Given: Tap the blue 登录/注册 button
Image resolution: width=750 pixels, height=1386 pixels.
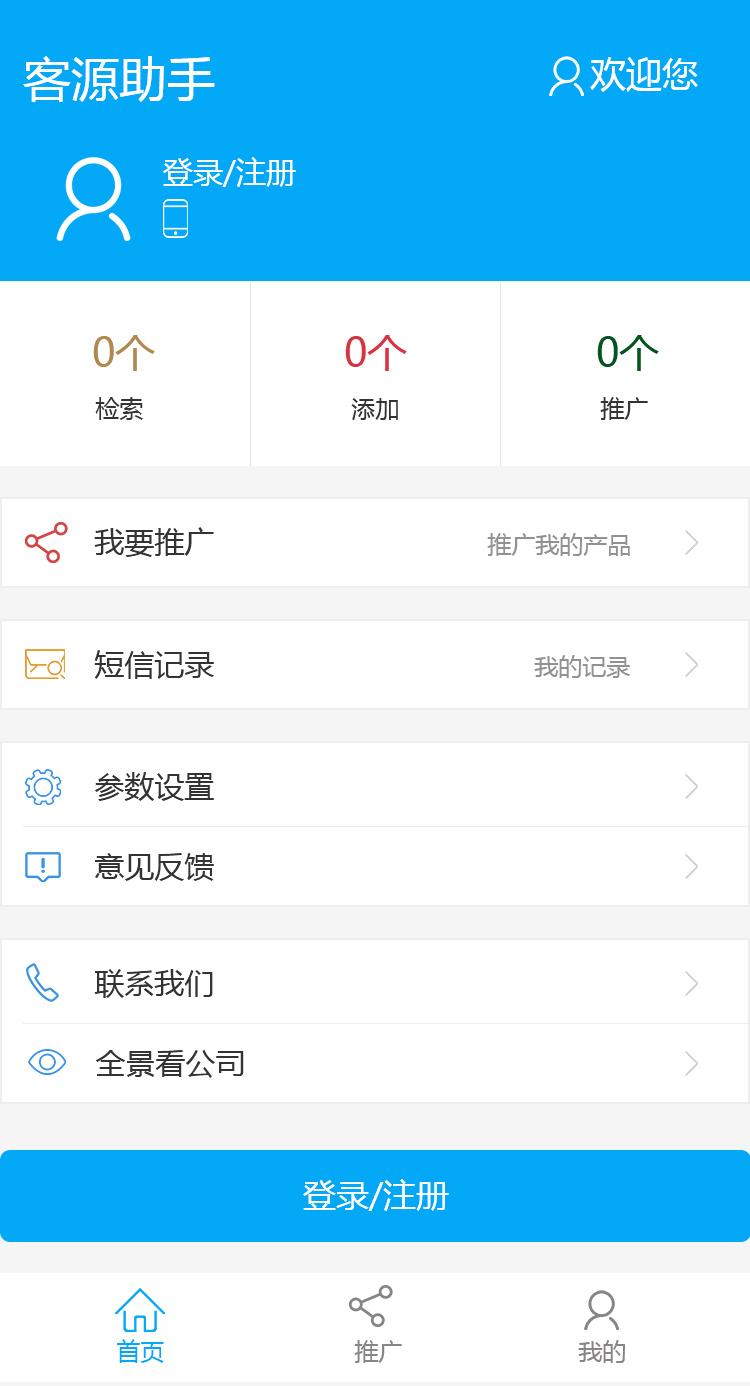Looking at the screenshot, I should [x=375, y=1196].
